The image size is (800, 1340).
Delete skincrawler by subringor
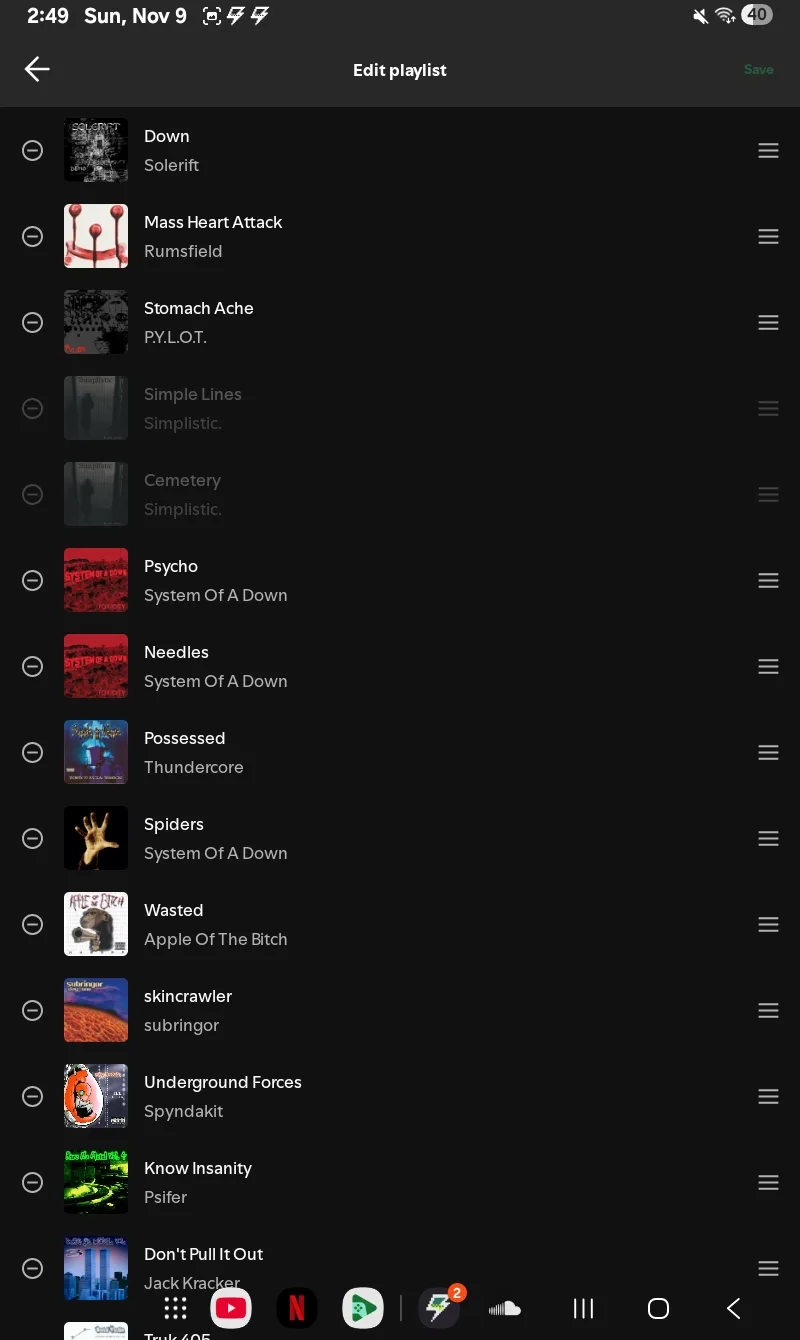click(x=33, y=1011)
